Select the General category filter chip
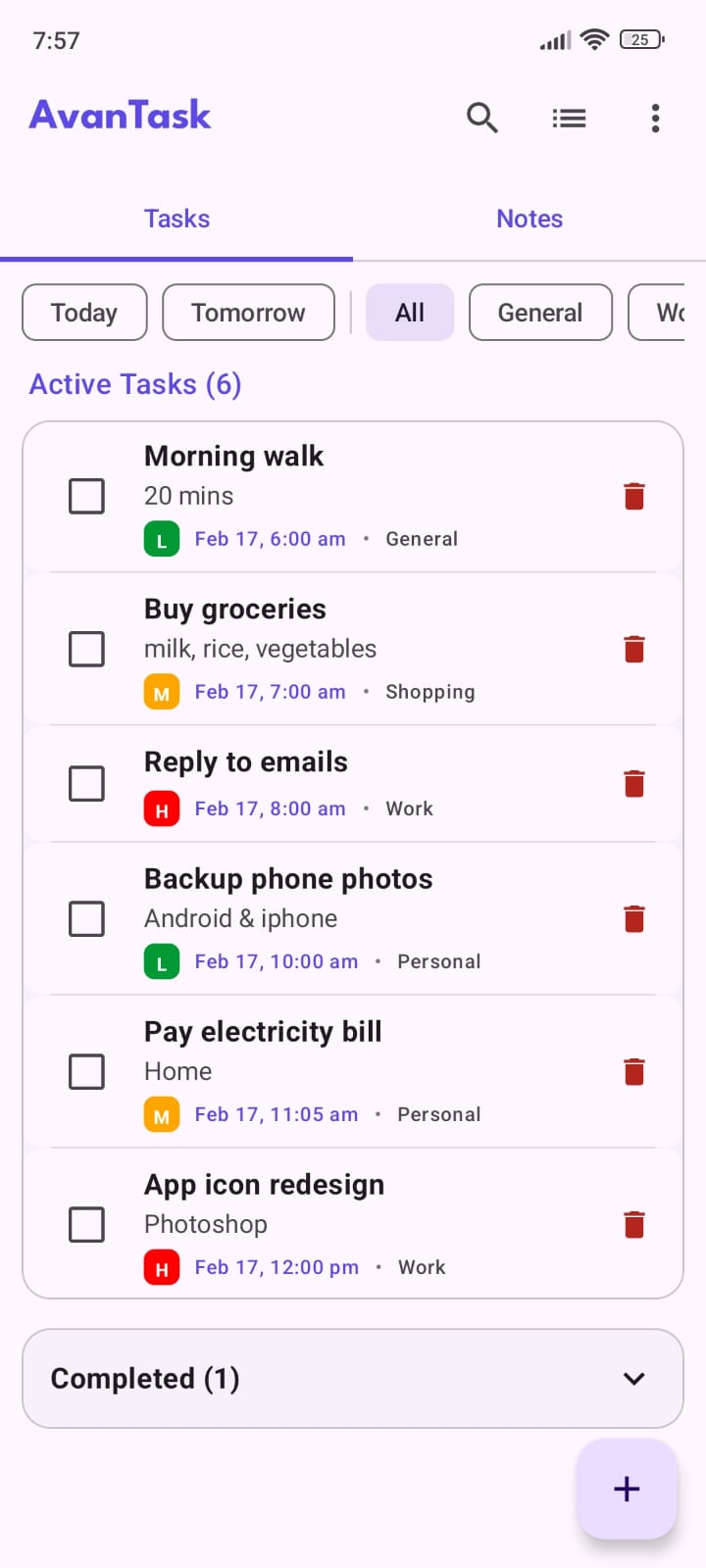Screen dimensions: 706x1568 click(x=540, y=312)
